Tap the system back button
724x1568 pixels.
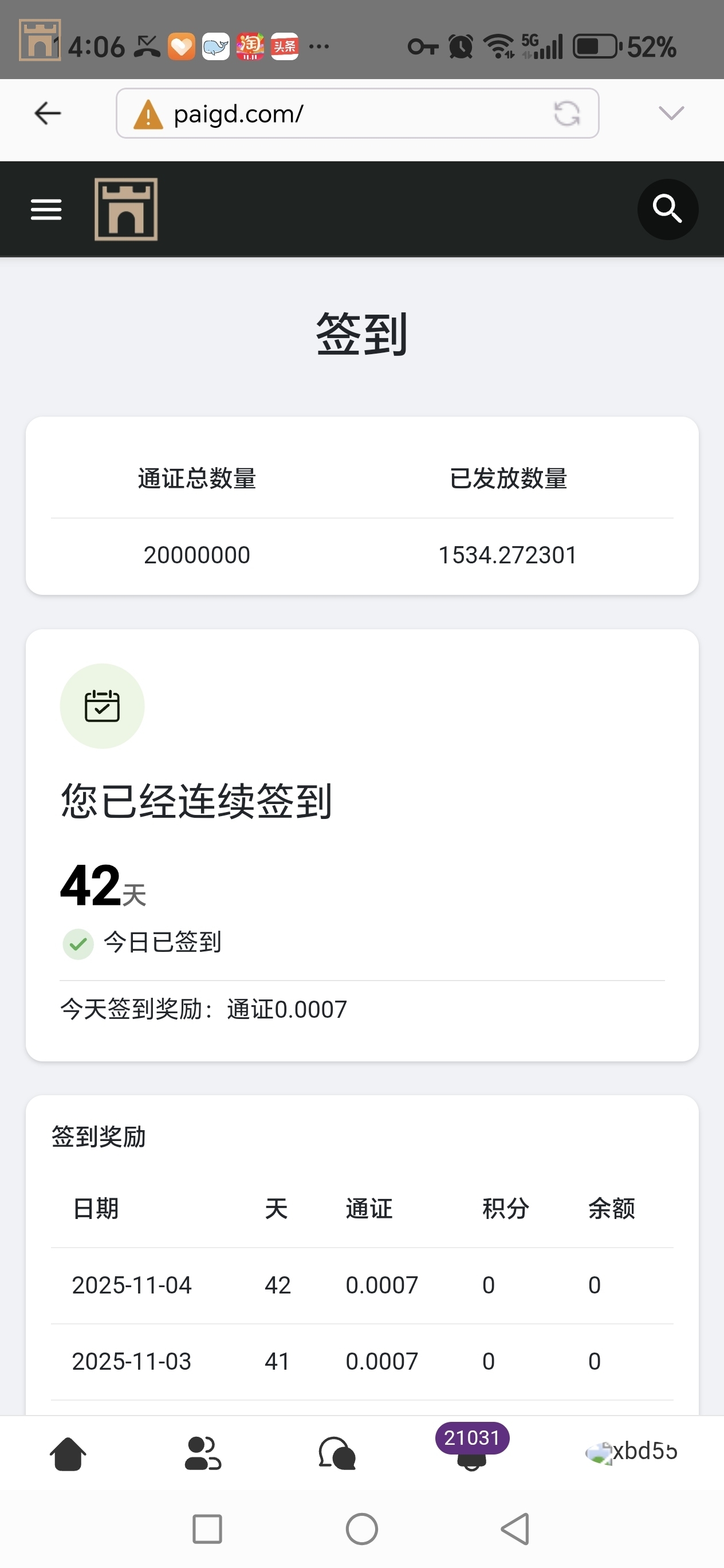[x=516, y=1528]
